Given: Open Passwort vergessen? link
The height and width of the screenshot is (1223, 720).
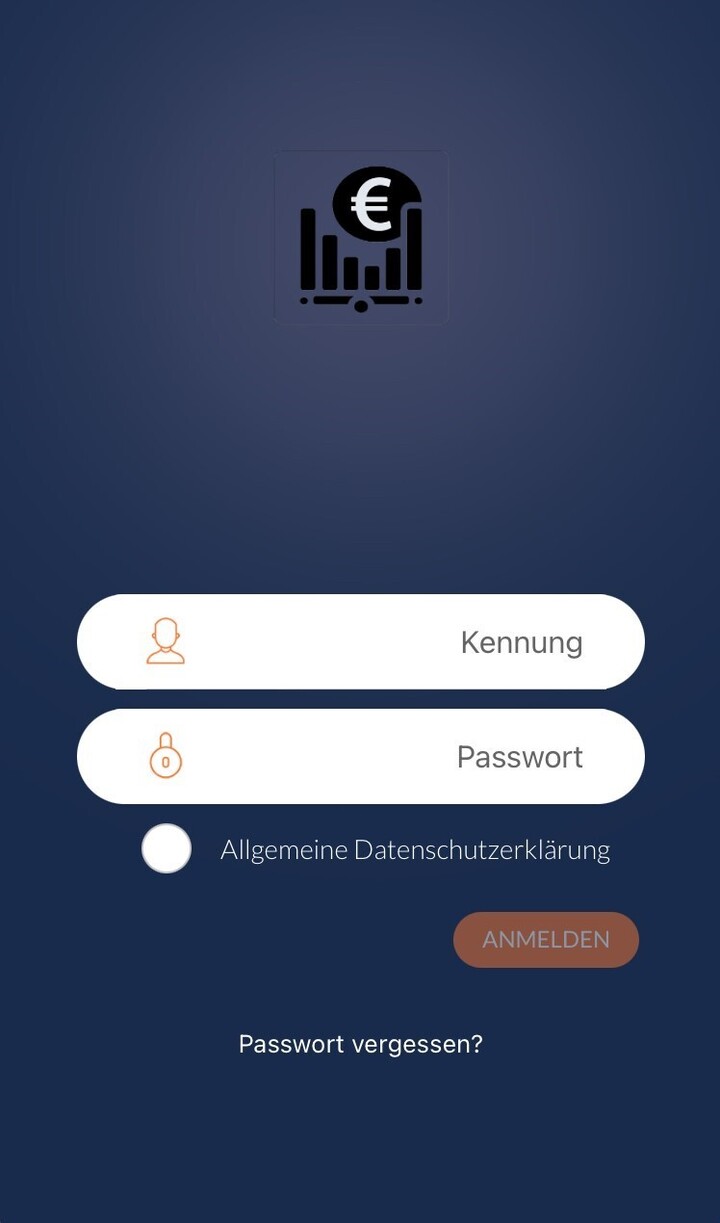Looking at the screenshot, I should [x=361, y=1044].
